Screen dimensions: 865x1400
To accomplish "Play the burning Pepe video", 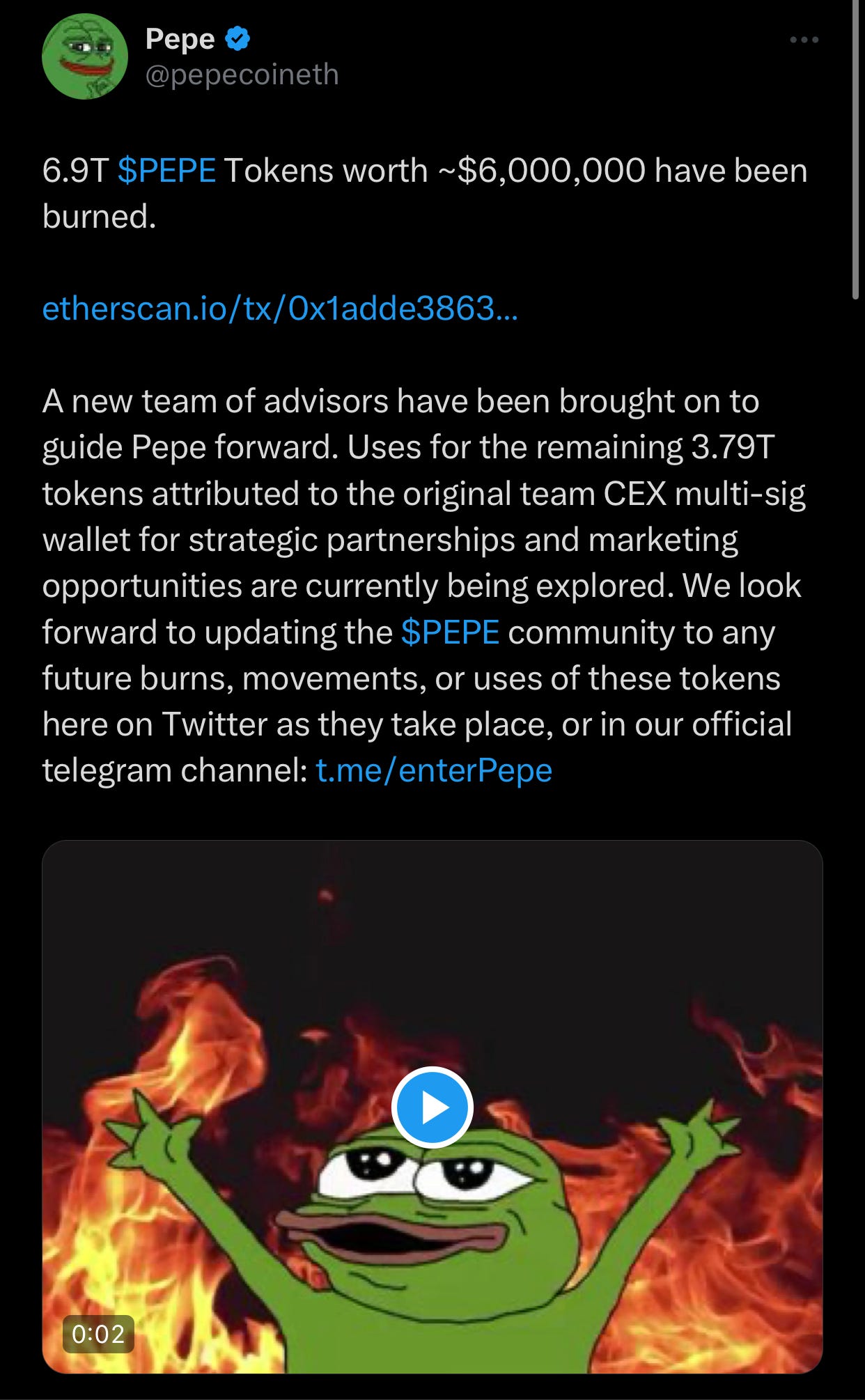I will [x=432, y=1107].
